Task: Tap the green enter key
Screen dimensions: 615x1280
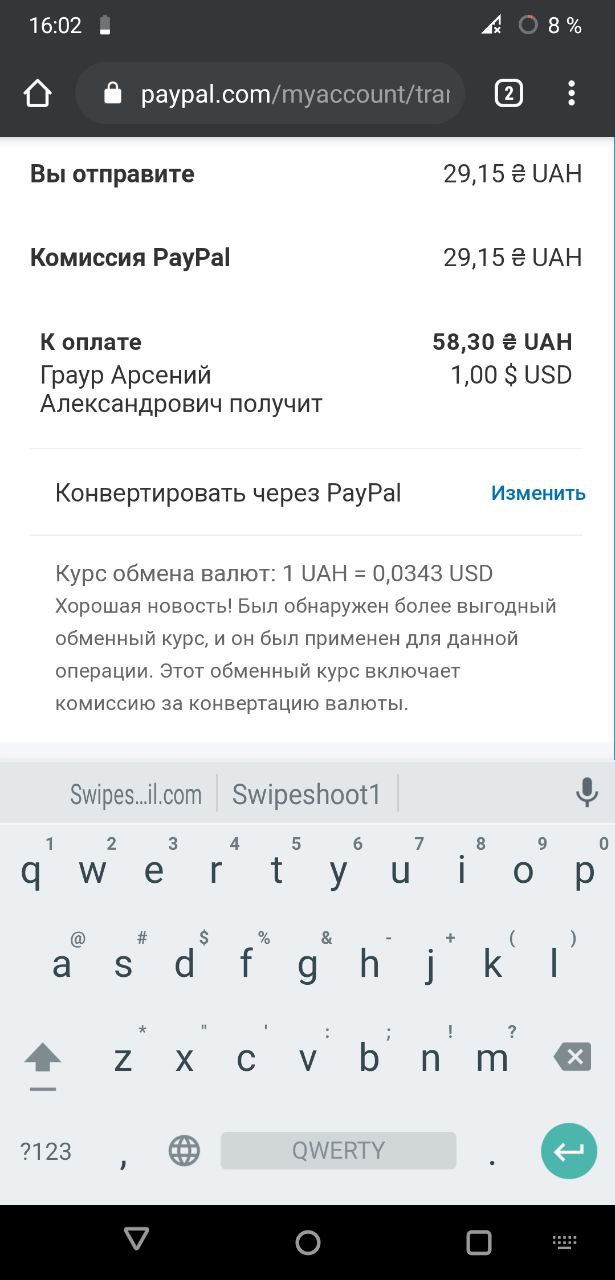Action: (569, 1151)
